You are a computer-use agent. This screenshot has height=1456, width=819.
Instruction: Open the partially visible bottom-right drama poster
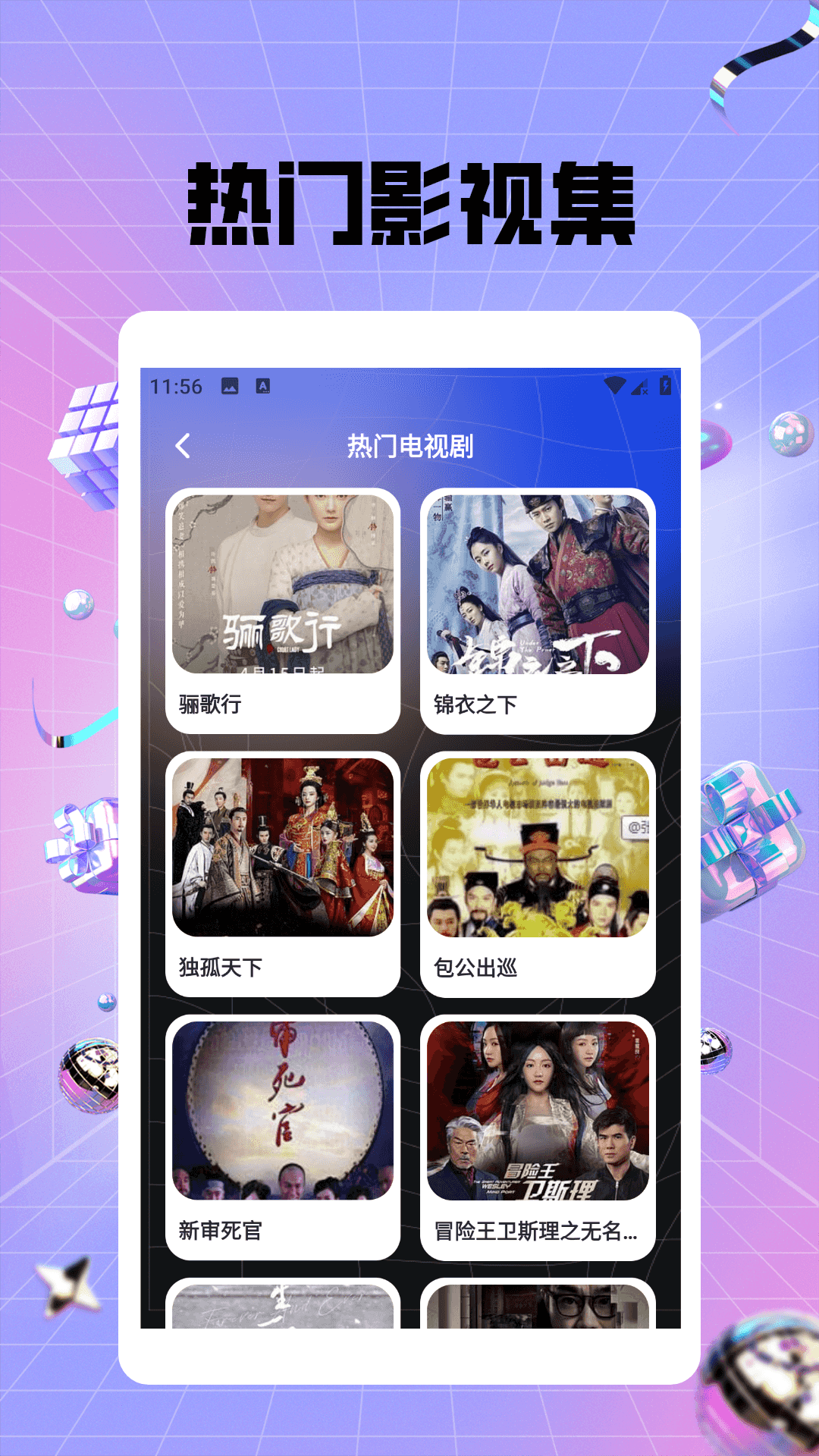coord(536,1304)
